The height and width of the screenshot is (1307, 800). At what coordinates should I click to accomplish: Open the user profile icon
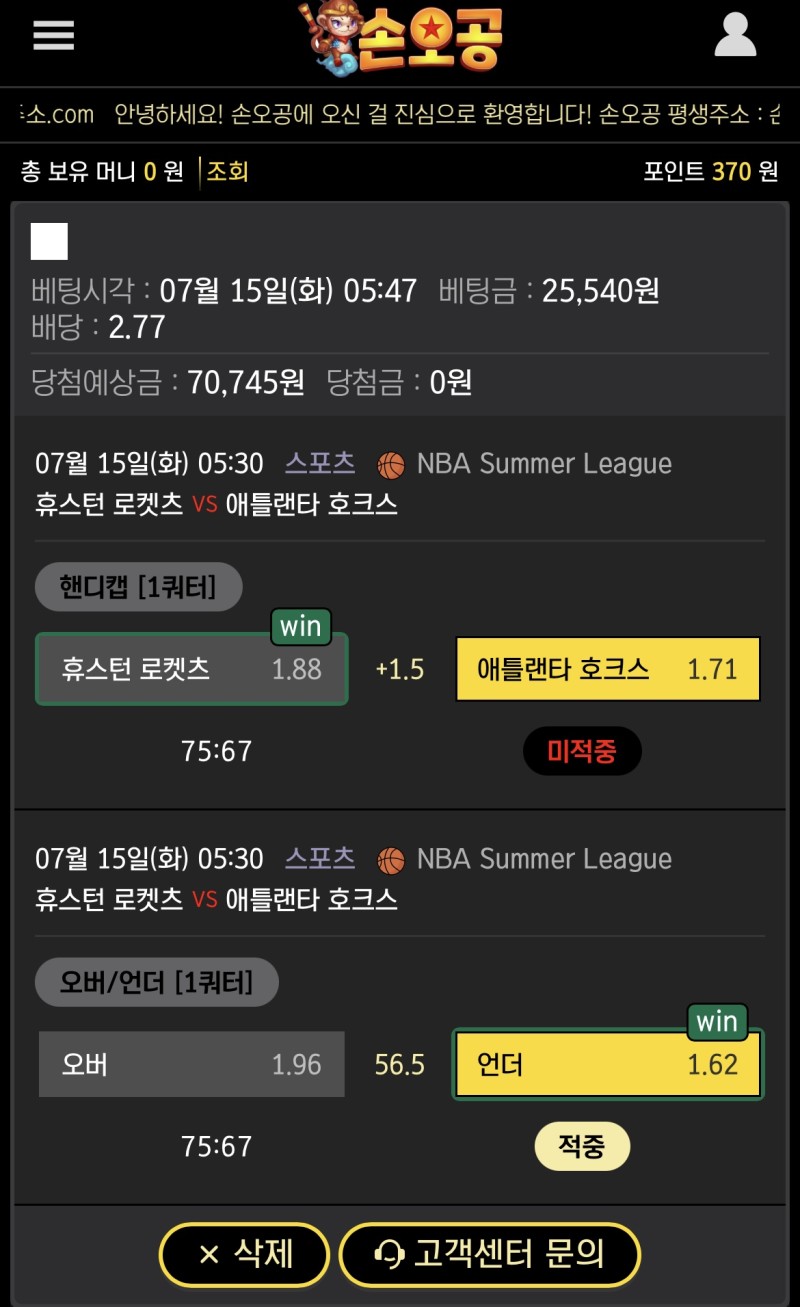click(736, 36)
